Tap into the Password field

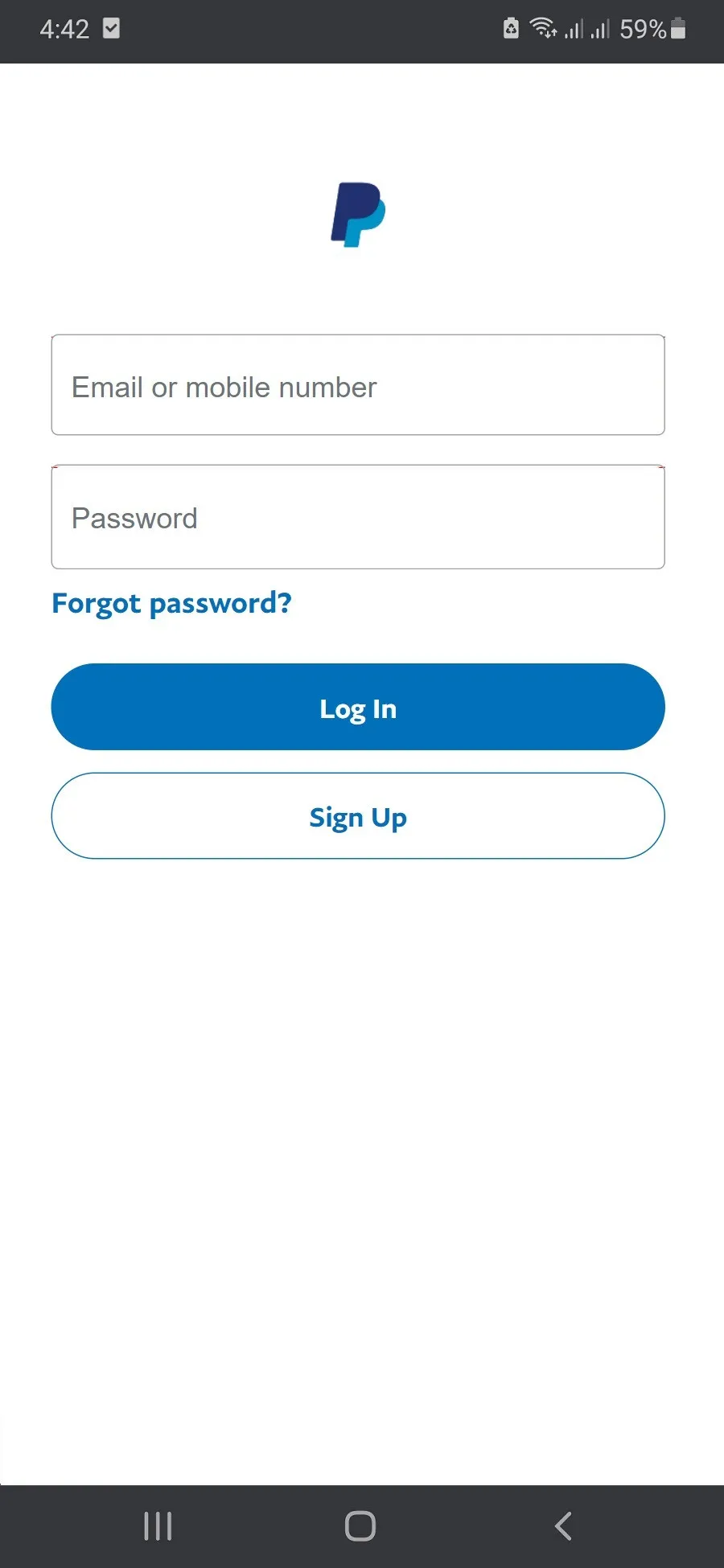[358, 517]
